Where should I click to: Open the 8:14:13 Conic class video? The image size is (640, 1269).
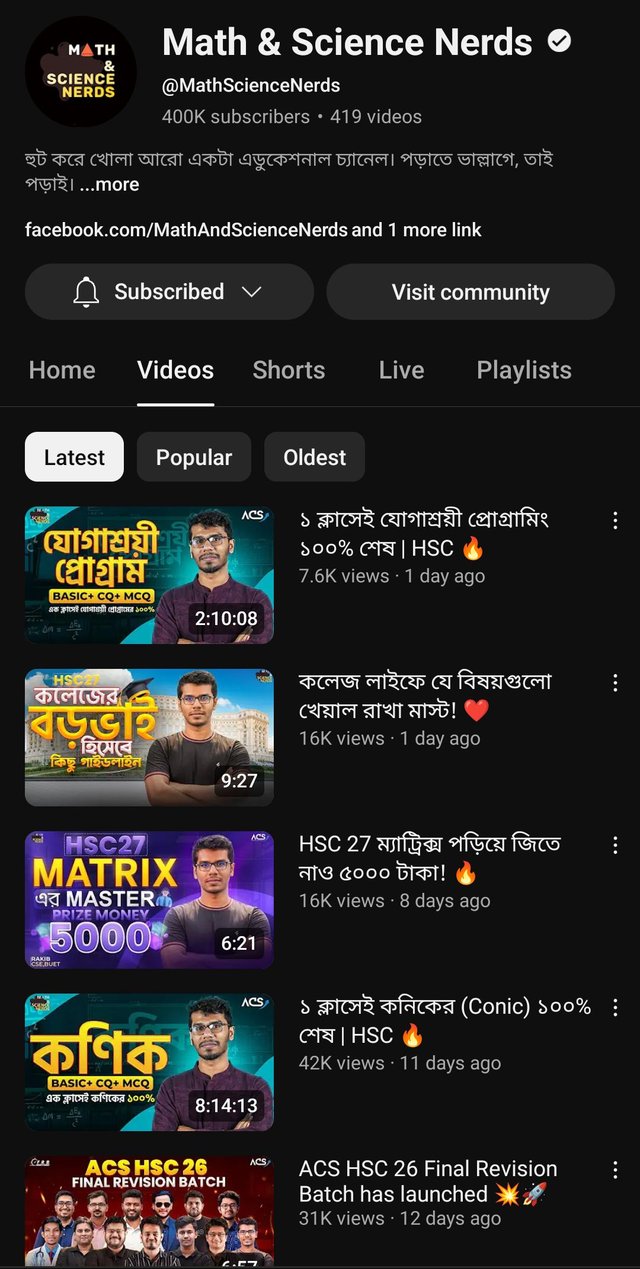tap(149, 1061)
